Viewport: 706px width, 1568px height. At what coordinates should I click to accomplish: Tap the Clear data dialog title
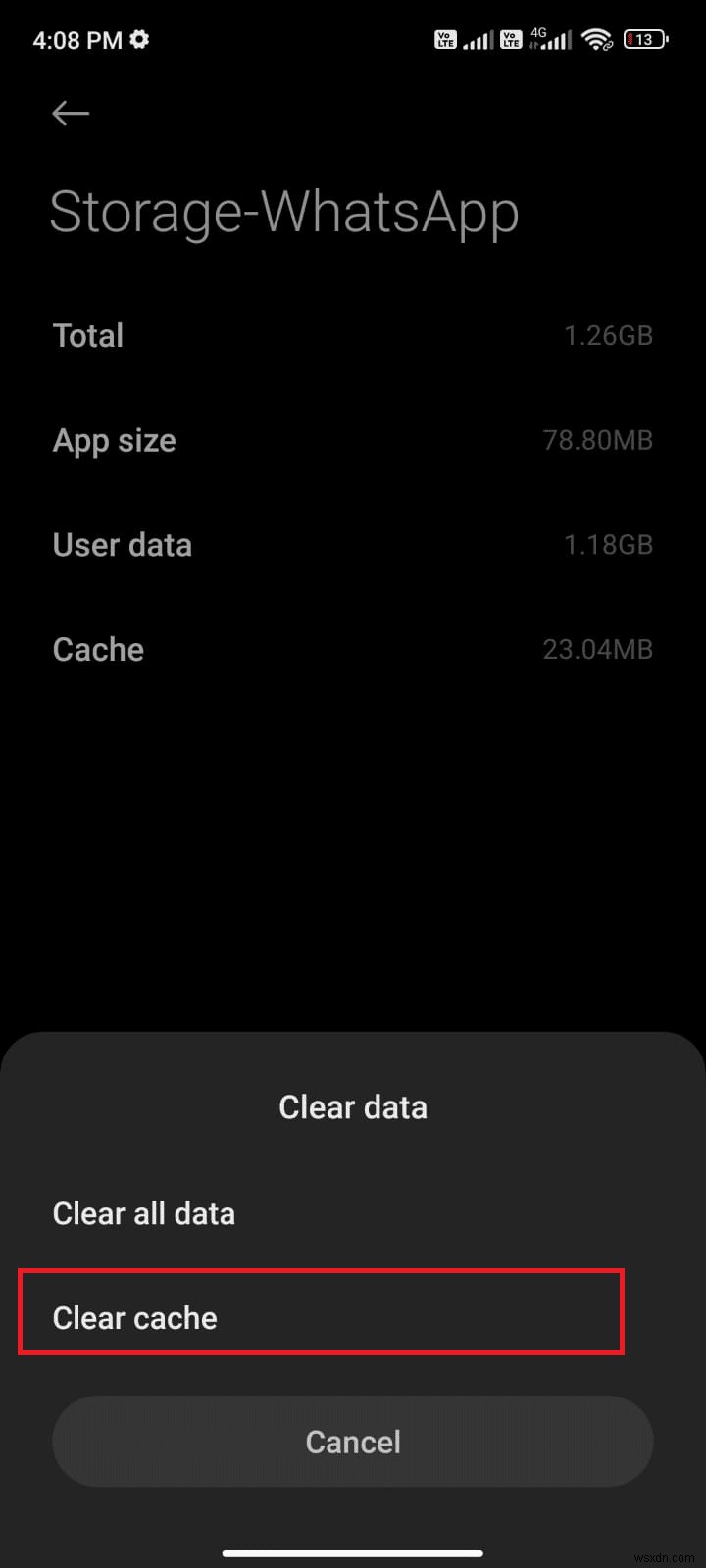coord(352,1105)
